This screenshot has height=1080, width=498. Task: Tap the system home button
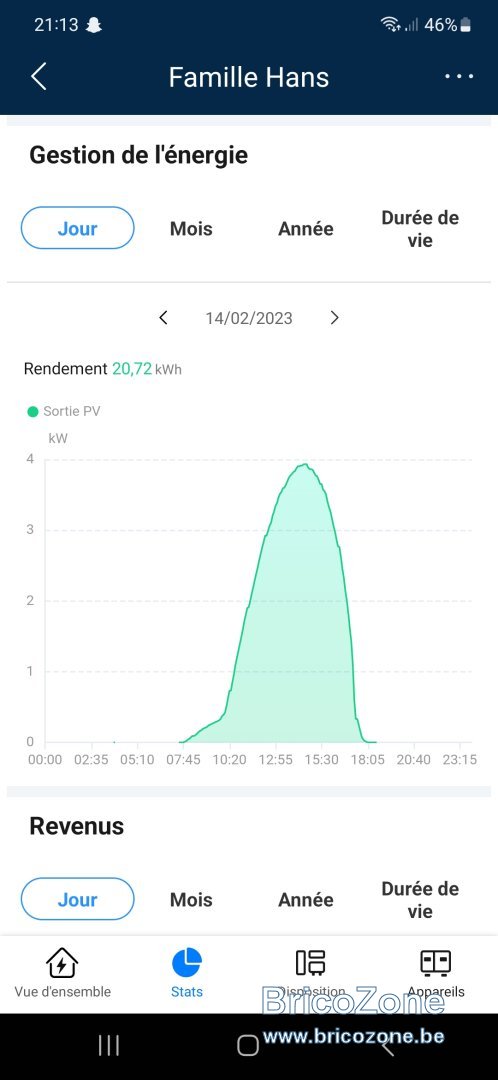(248, 1046)
